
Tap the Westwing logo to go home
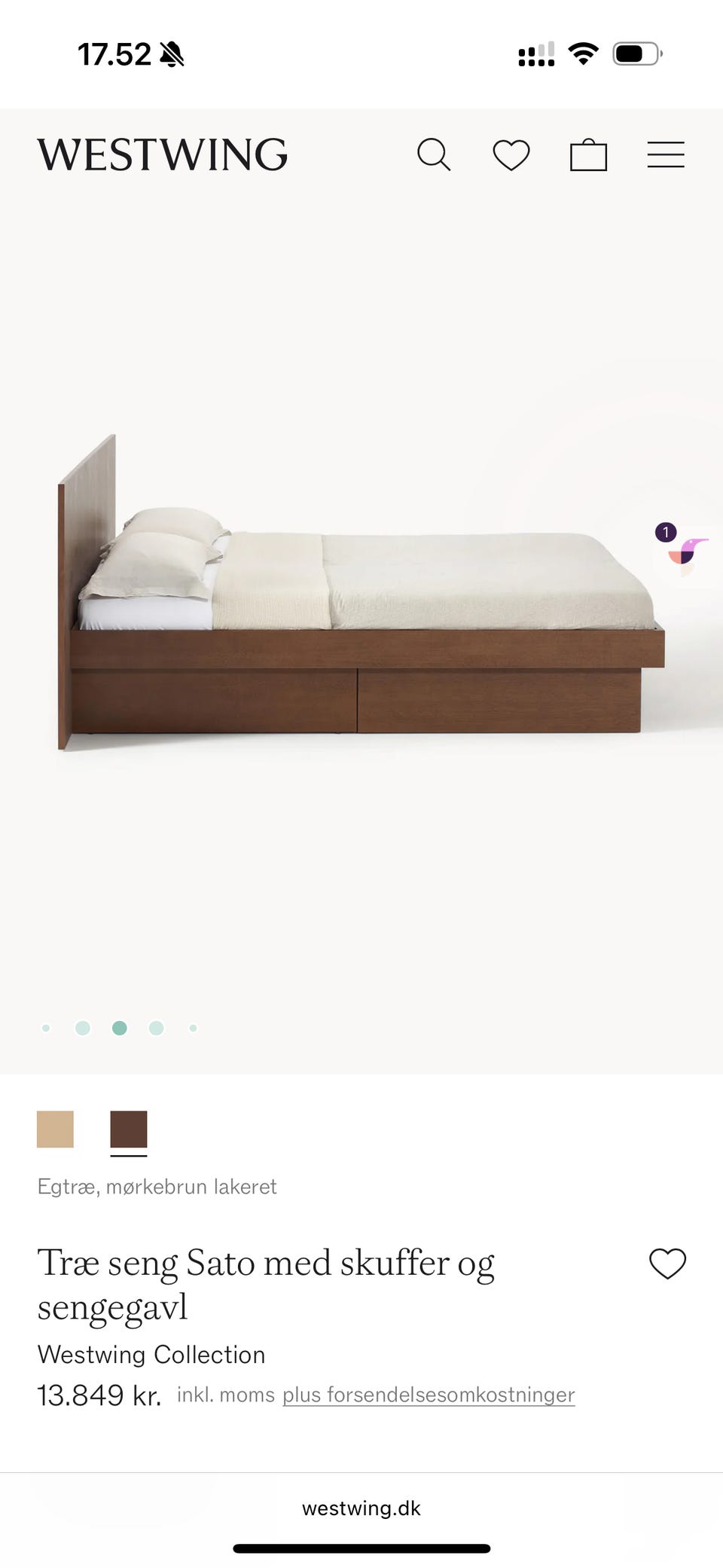163,154
